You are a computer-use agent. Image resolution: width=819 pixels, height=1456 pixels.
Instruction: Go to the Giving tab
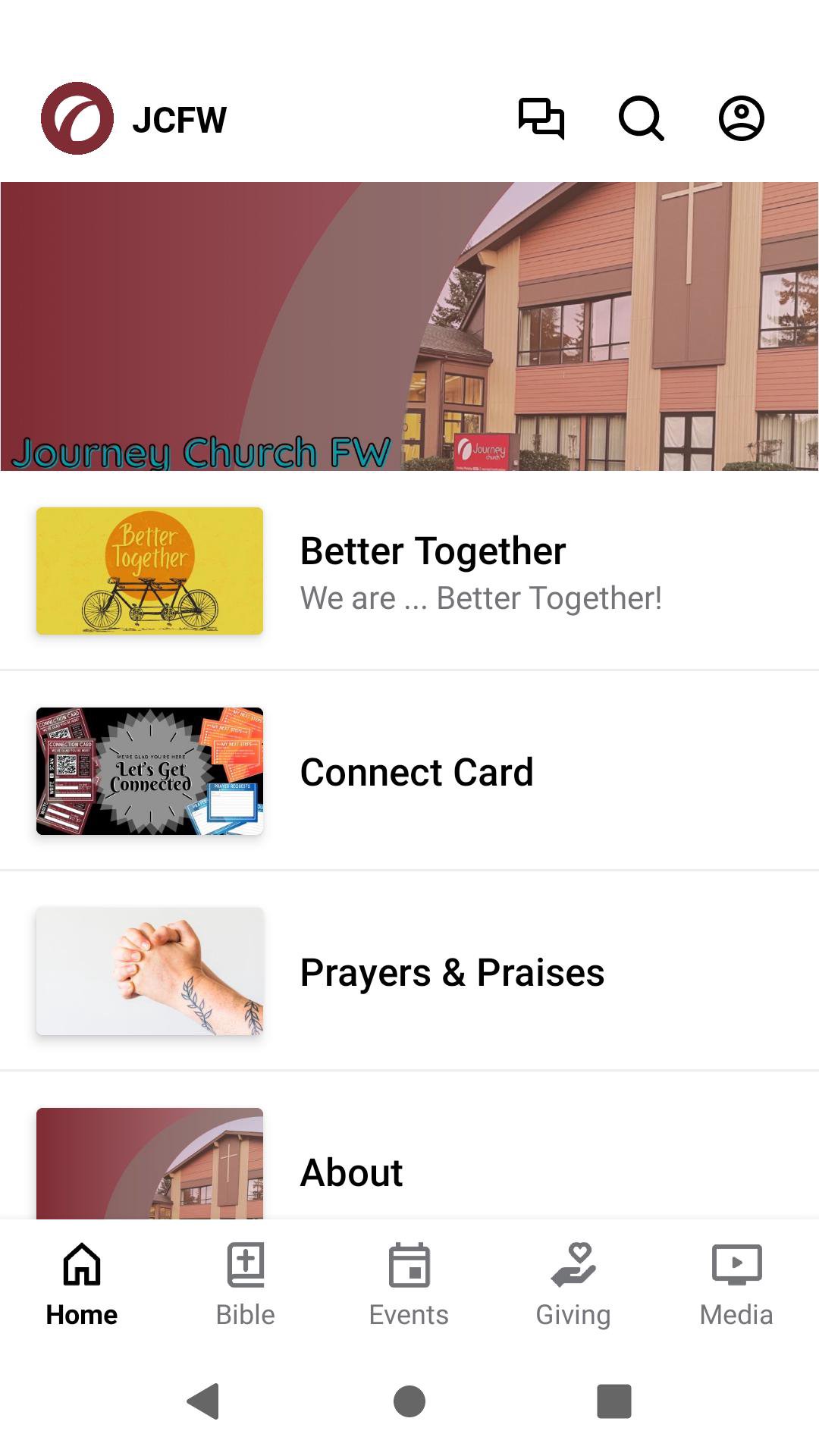pyautogui.click(x=573, y=1283)
